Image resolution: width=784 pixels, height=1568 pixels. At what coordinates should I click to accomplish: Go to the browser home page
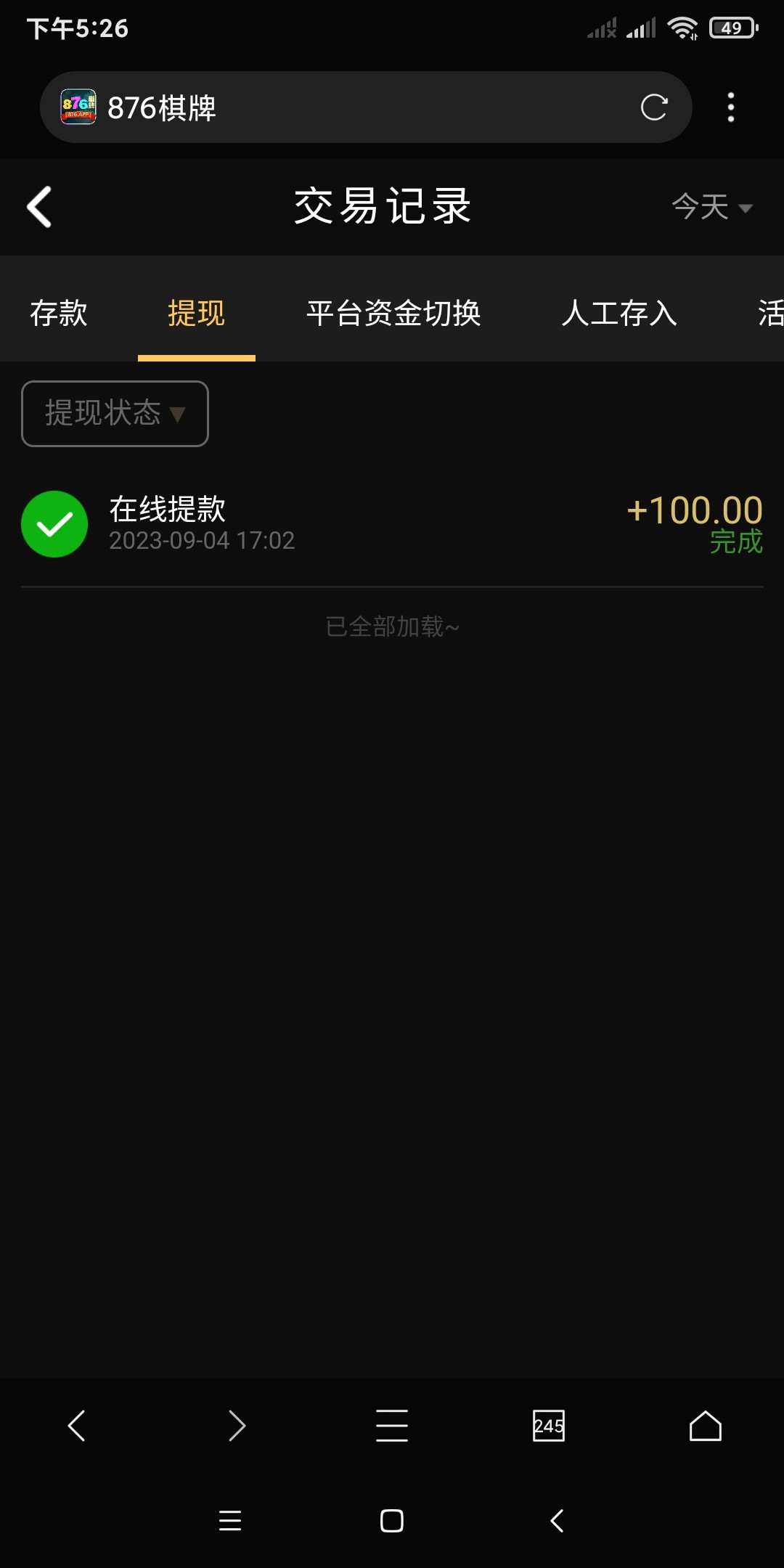[x=705, y=1426]
